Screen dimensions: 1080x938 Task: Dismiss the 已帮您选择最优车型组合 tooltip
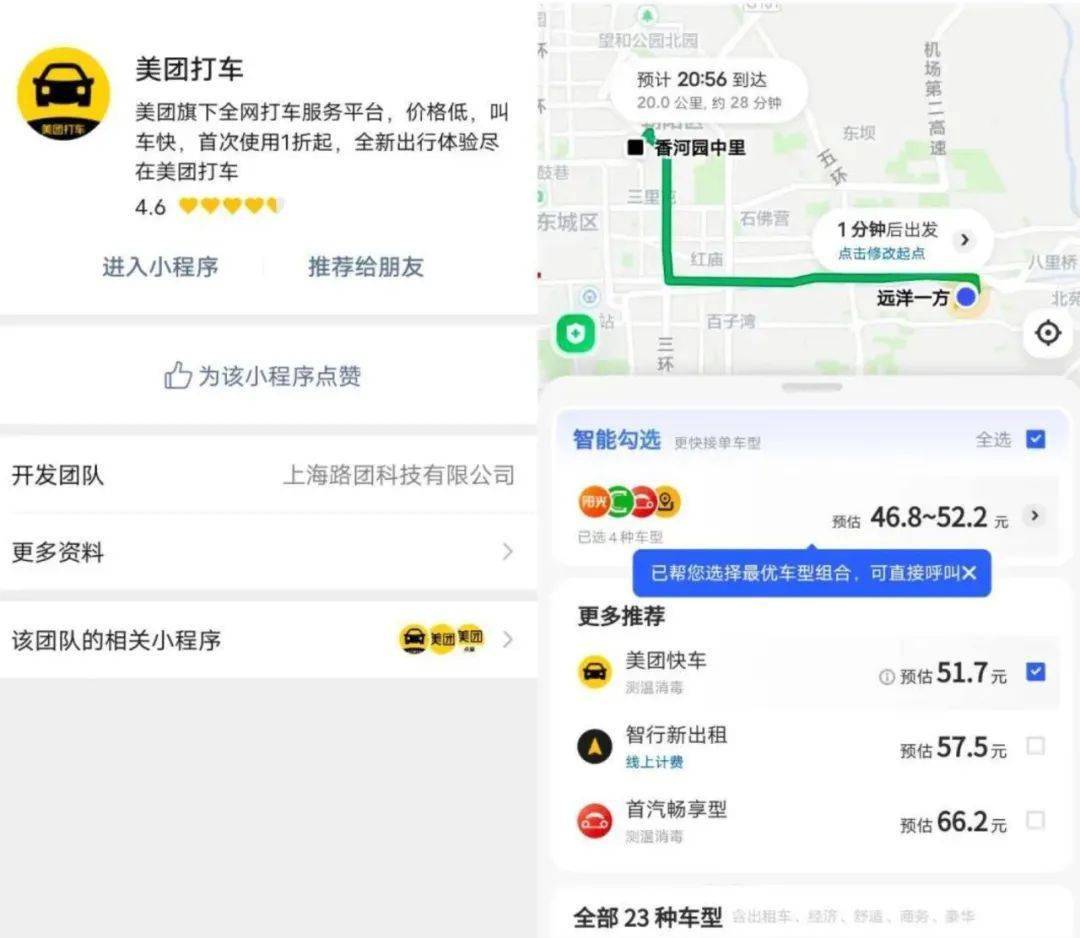(x=969, y=573)
